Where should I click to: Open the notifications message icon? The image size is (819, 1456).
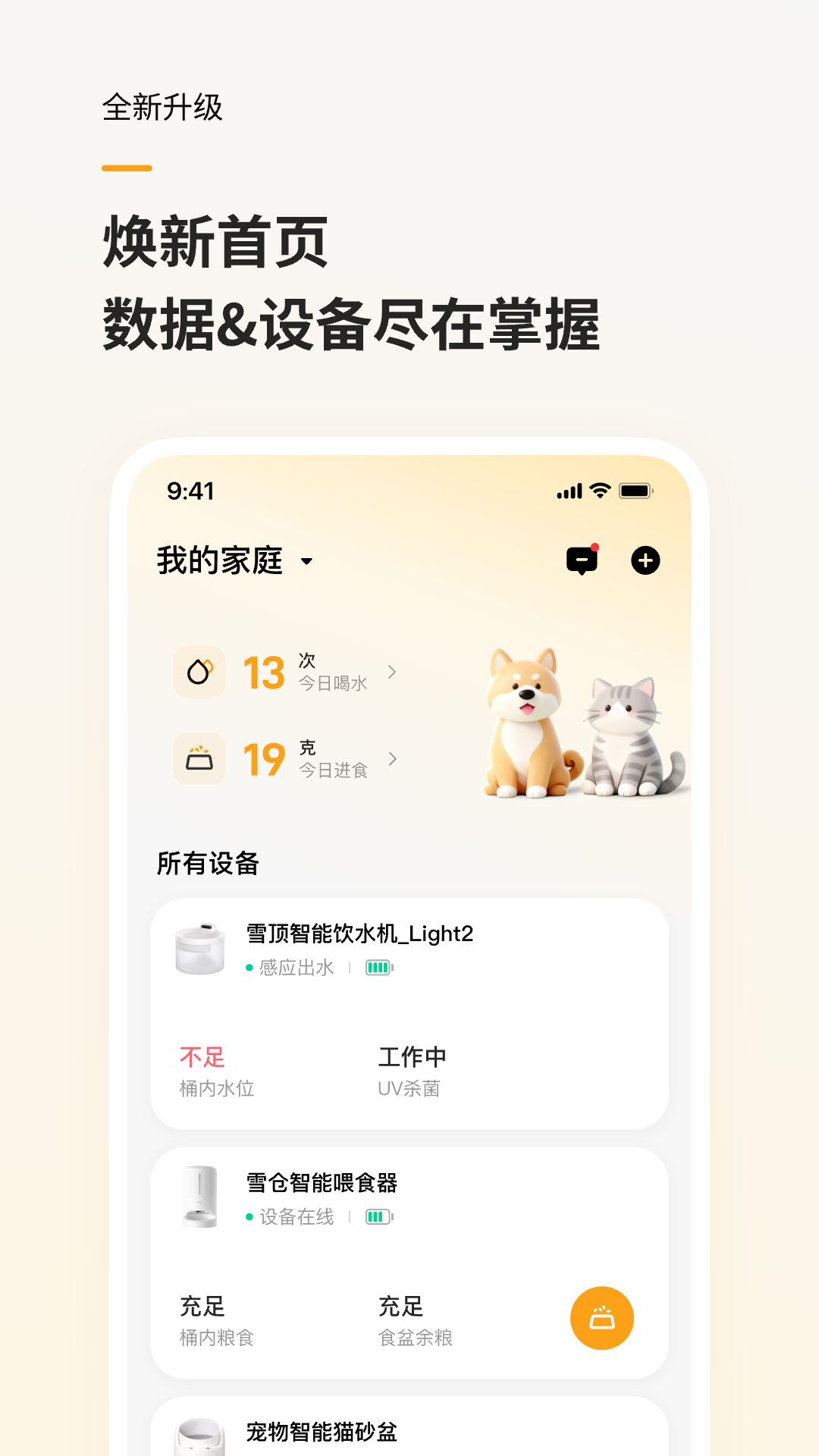[x=582, y=561]
